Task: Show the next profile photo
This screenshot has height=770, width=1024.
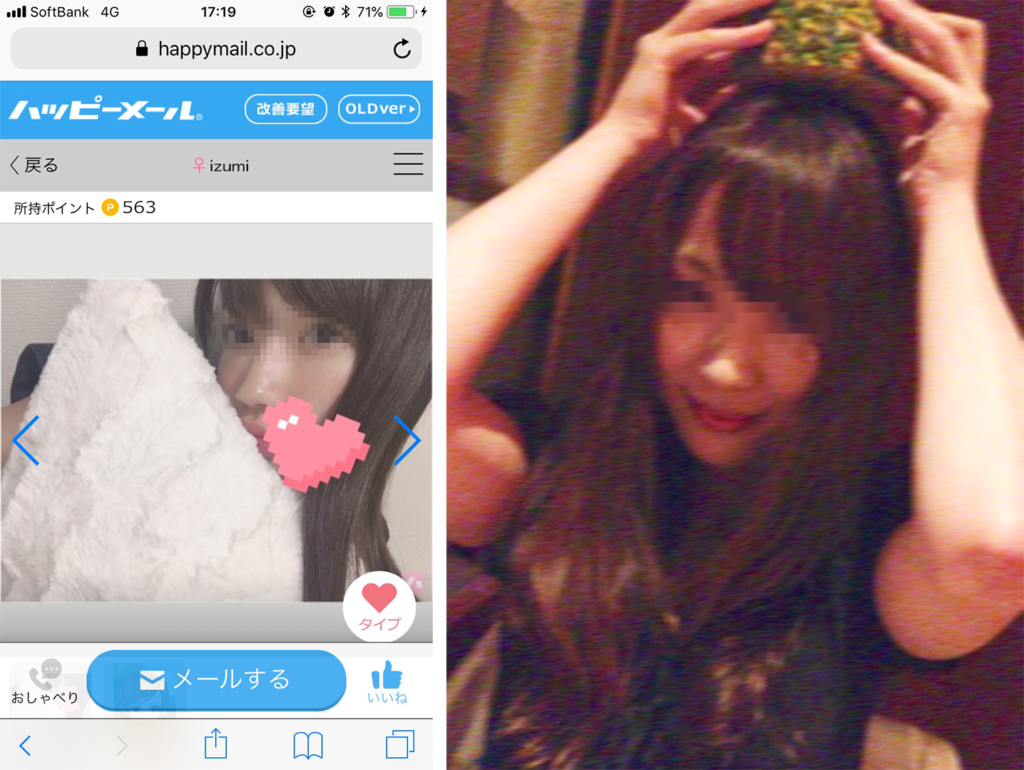Action: pos(407,440)
